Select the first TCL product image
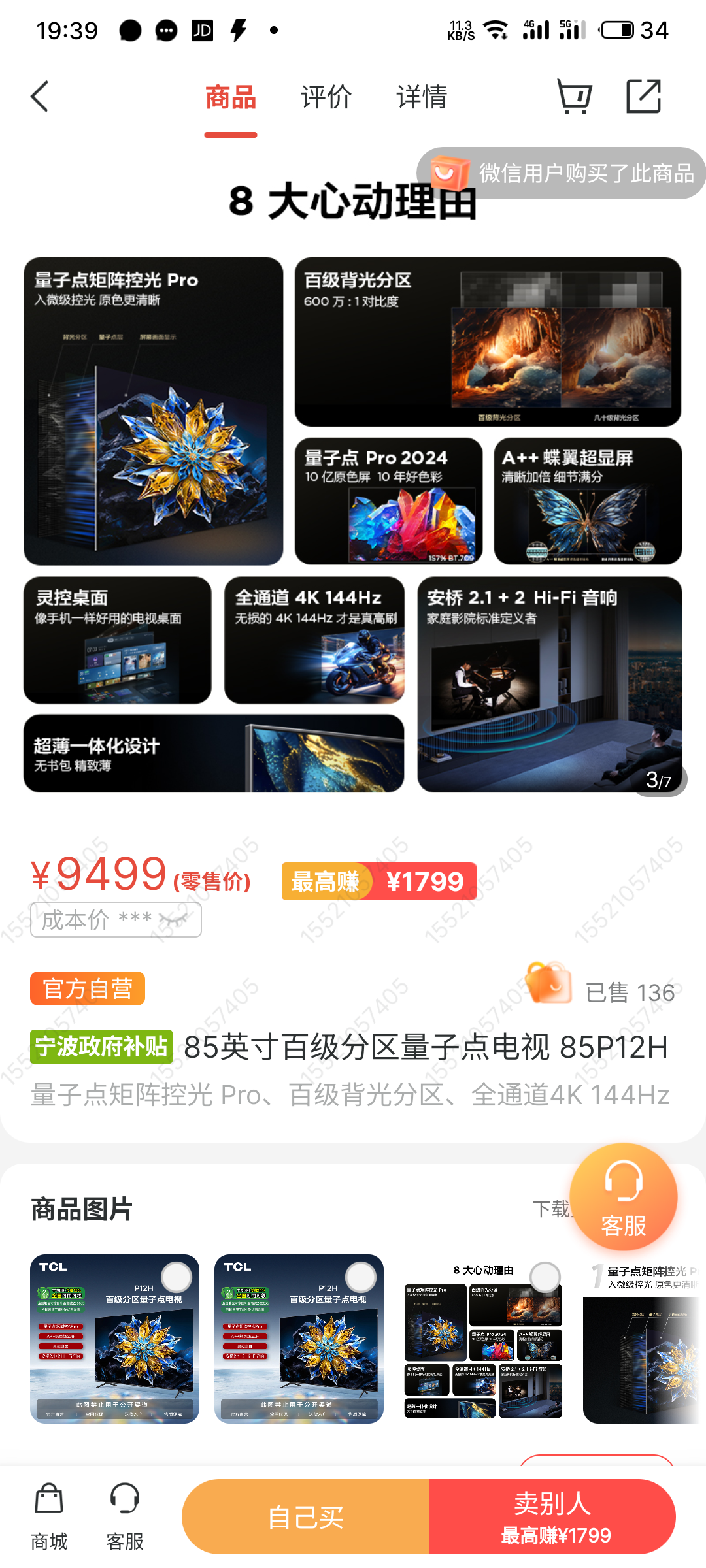The width and height of the screenshot is (706, 1568). tap(114, 1338)
